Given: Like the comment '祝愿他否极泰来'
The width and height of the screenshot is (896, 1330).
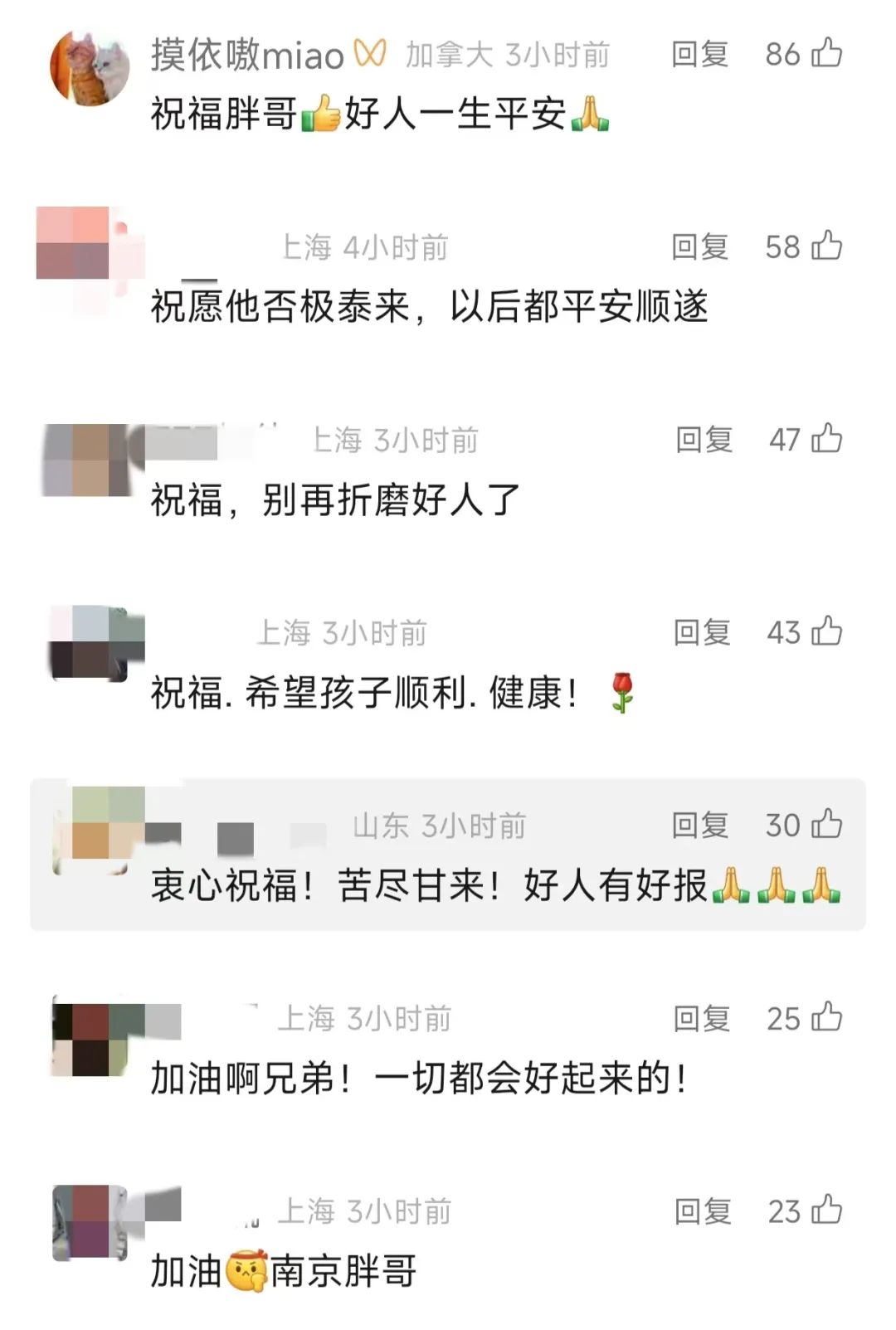Looking at the screenshot, I should (826, 246).
